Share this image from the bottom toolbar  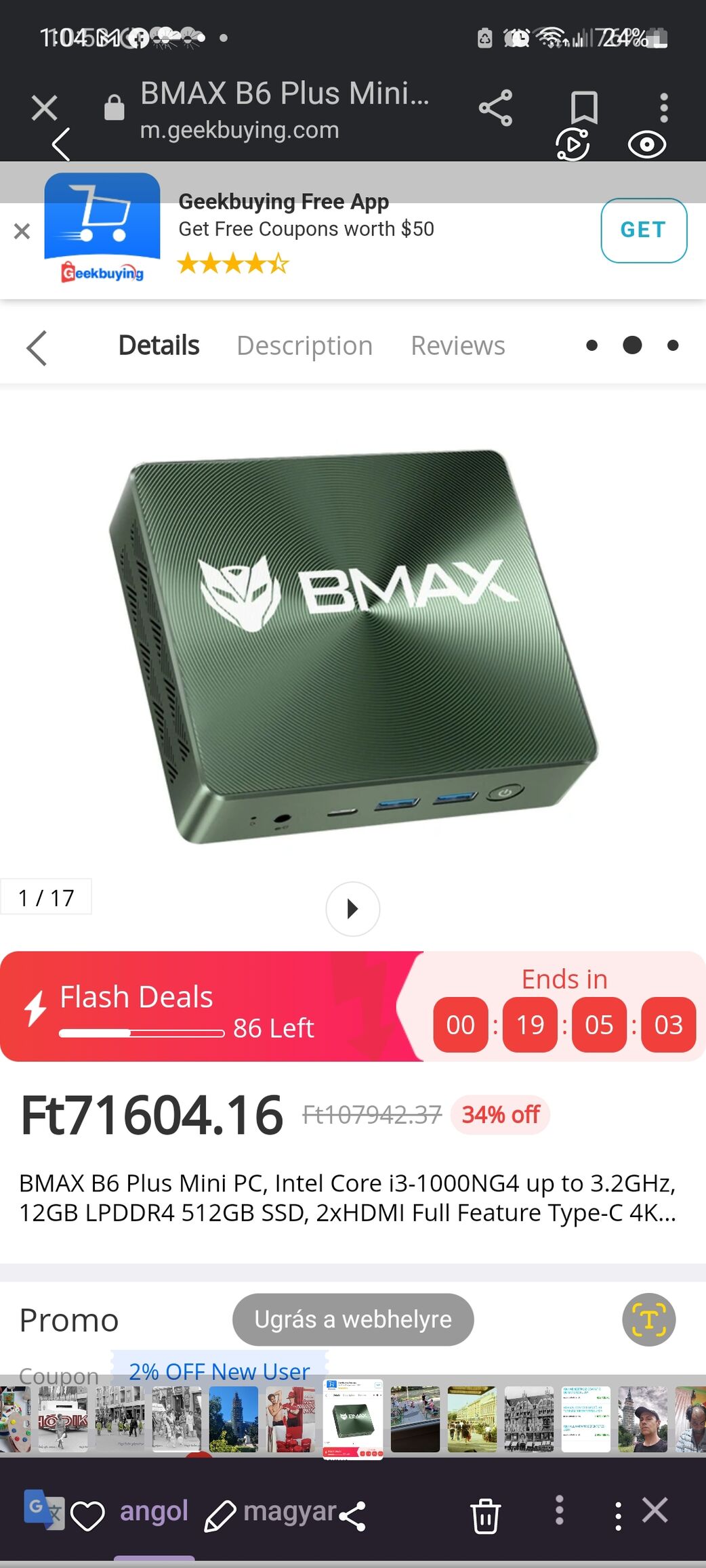pyautogui.click(x=352, y=1516)
